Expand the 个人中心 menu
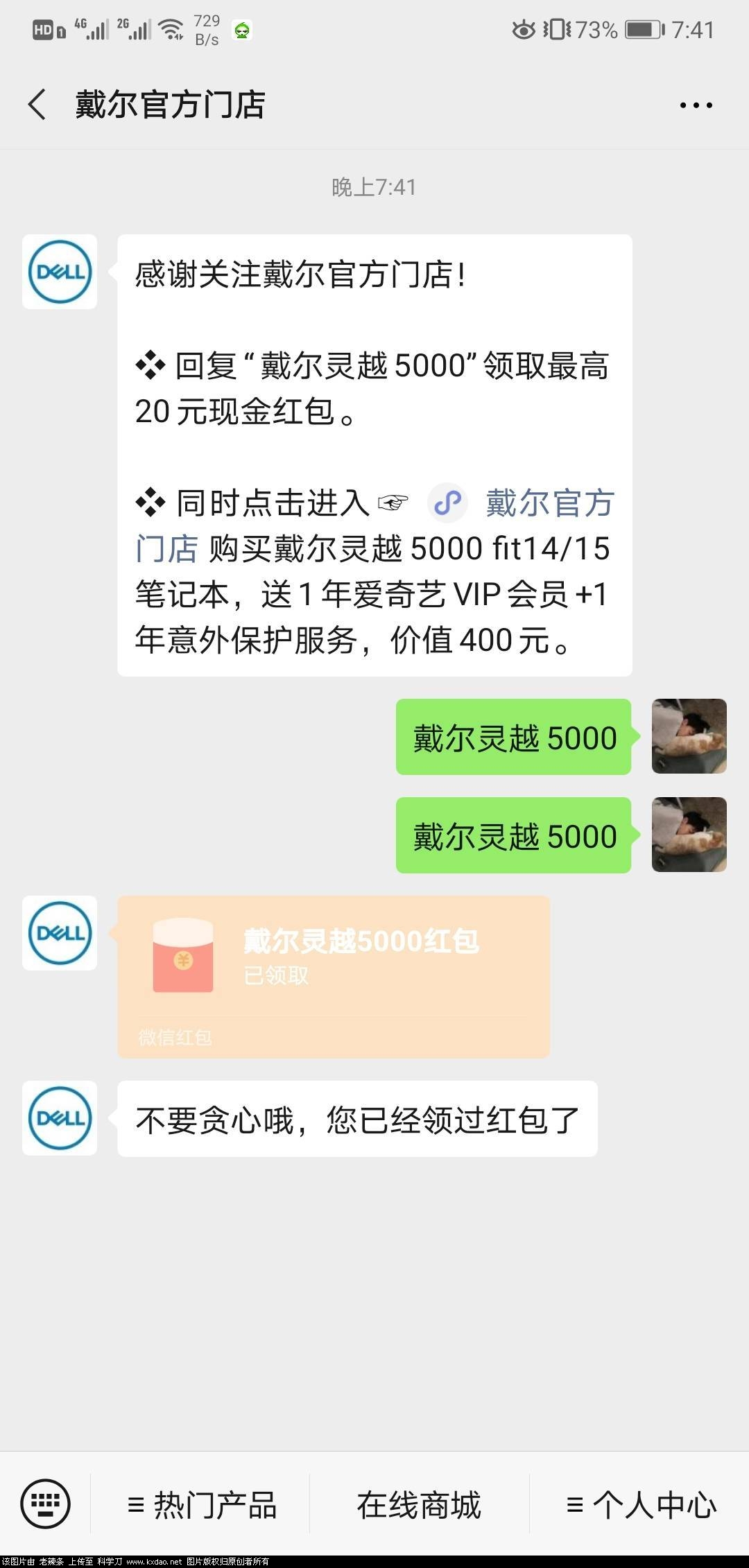Image resolution: width=749 pixels, height=1568 pixels. coord(641,1505)
